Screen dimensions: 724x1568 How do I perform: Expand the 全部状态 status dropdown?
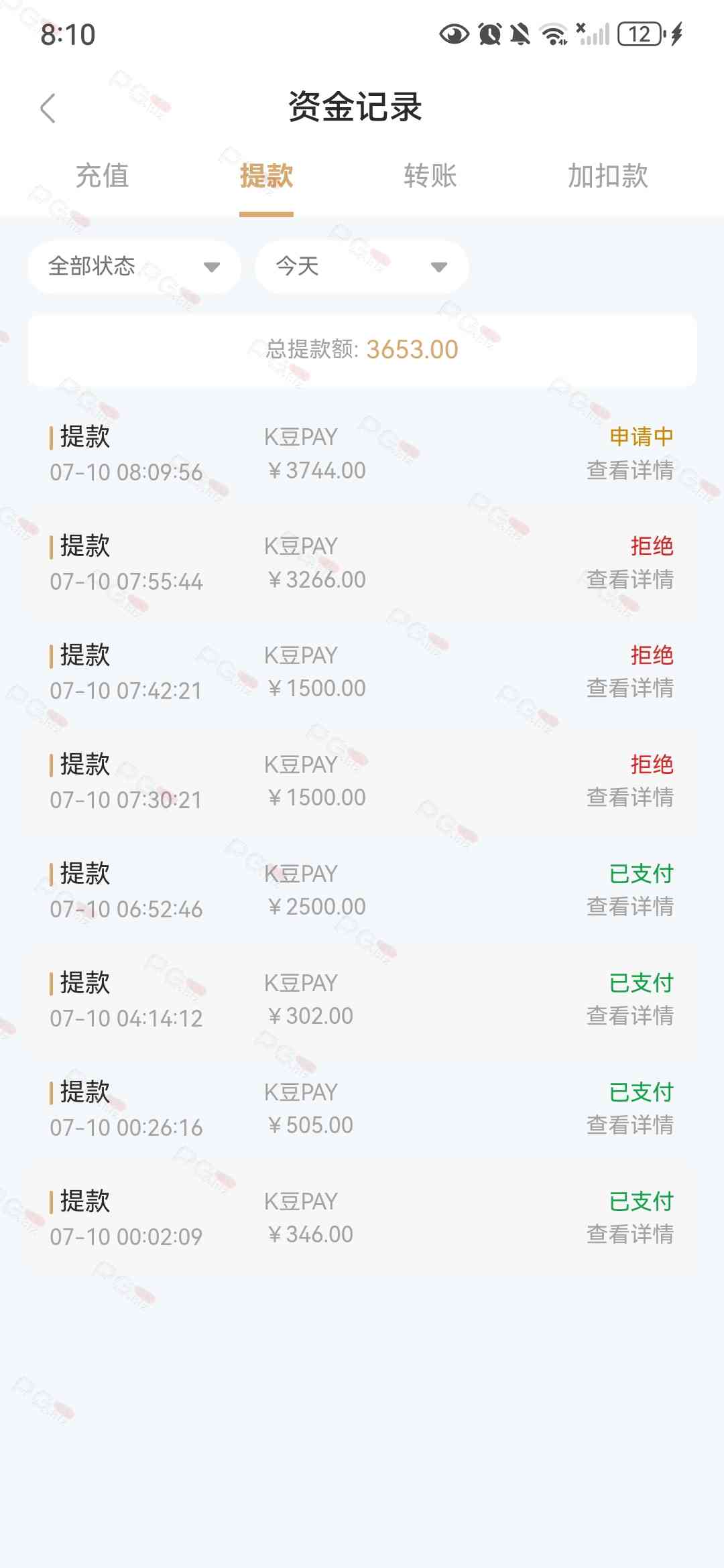click(x=134, y=267)
